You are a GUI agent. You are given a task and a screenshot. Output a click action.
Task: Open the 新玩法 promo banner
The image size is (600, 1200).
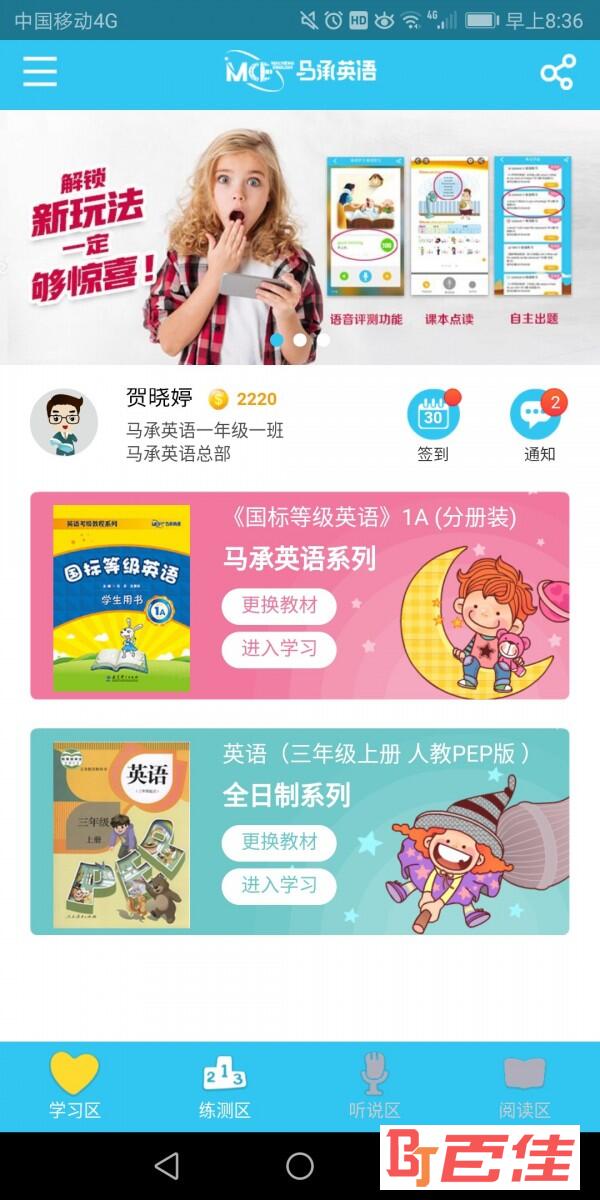pos(300,237)
